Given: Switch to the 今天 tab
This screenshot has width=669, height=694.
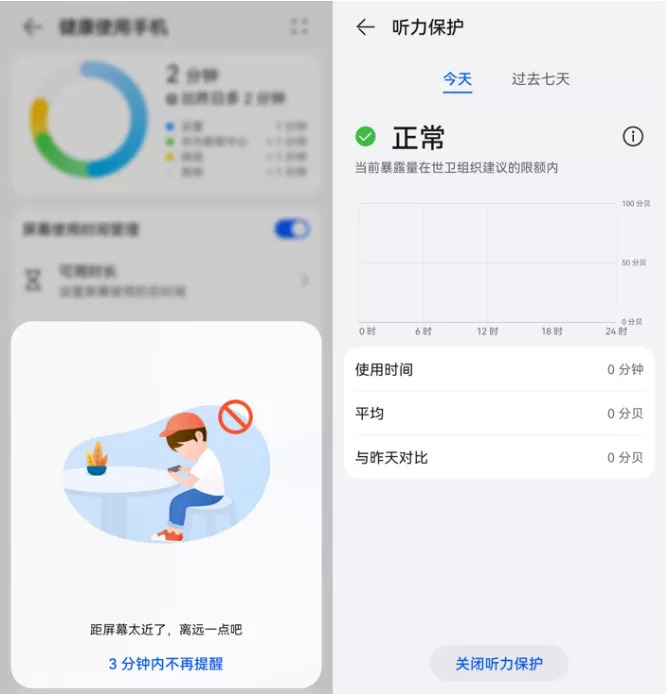Looking at the screenshot, I should point(457,79).
